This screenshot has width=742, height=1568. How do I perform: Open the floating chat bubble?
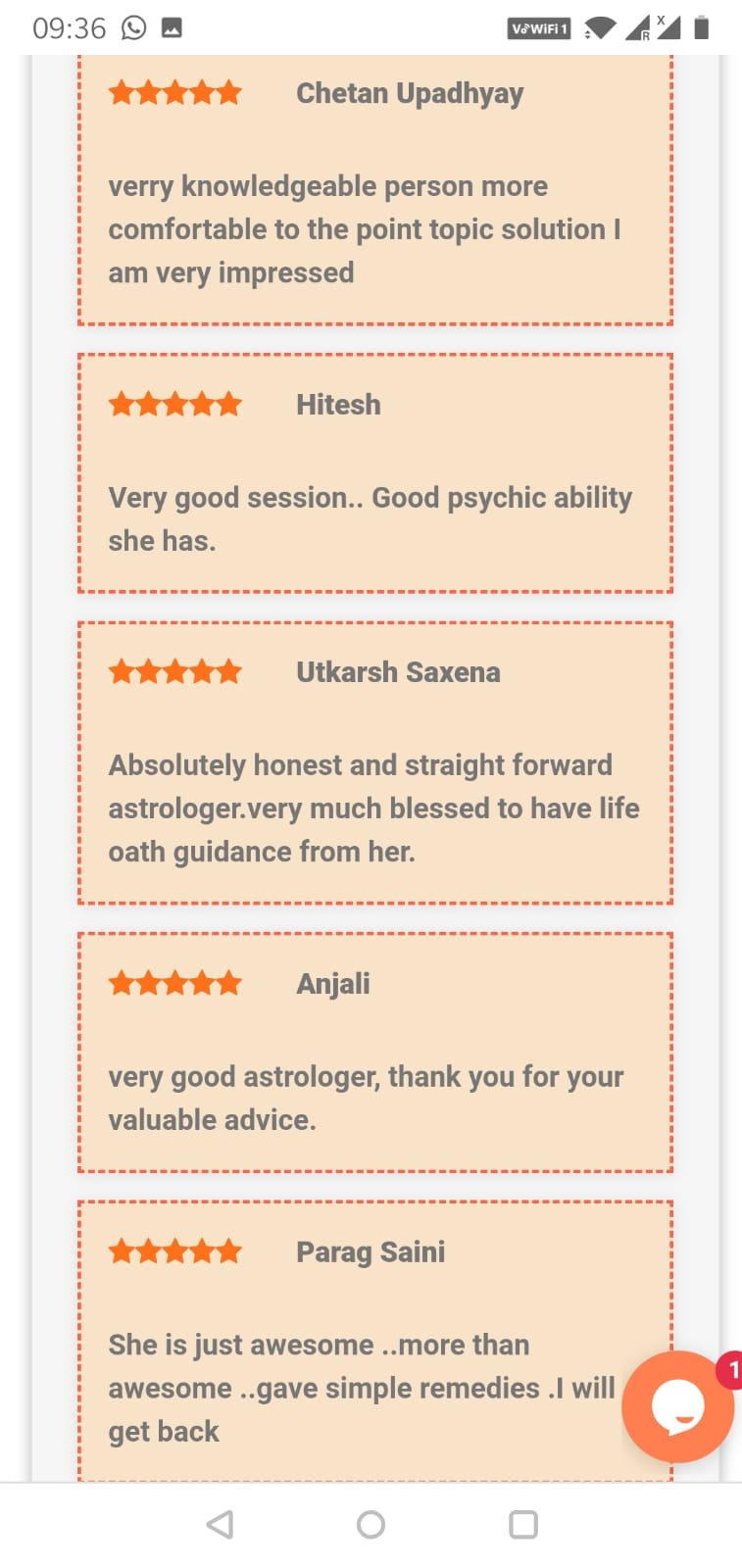click(677, 1406)
